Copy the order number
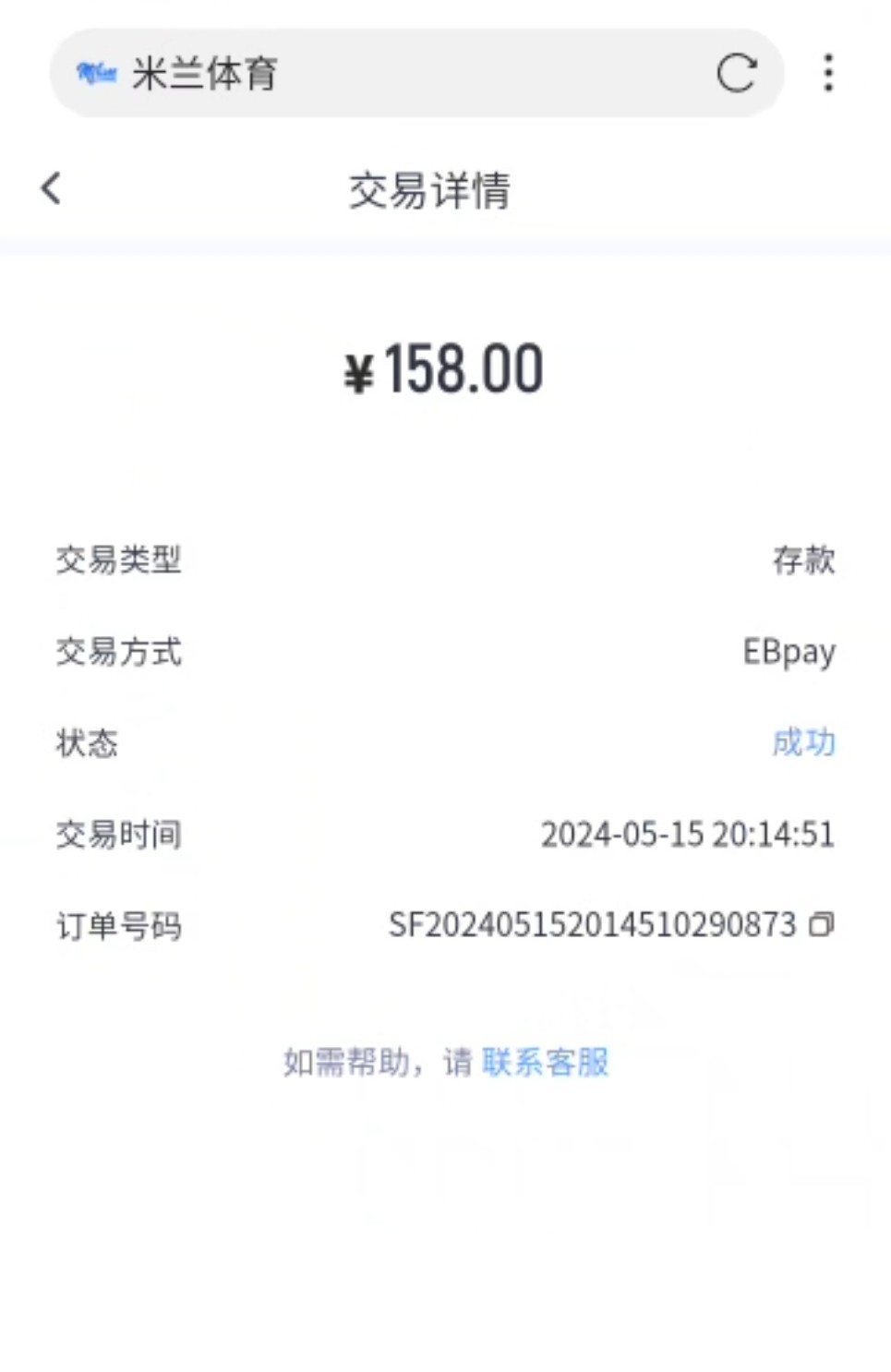Image resolution: width=891 pixels, height=1372 pixels. click(821, 924)
